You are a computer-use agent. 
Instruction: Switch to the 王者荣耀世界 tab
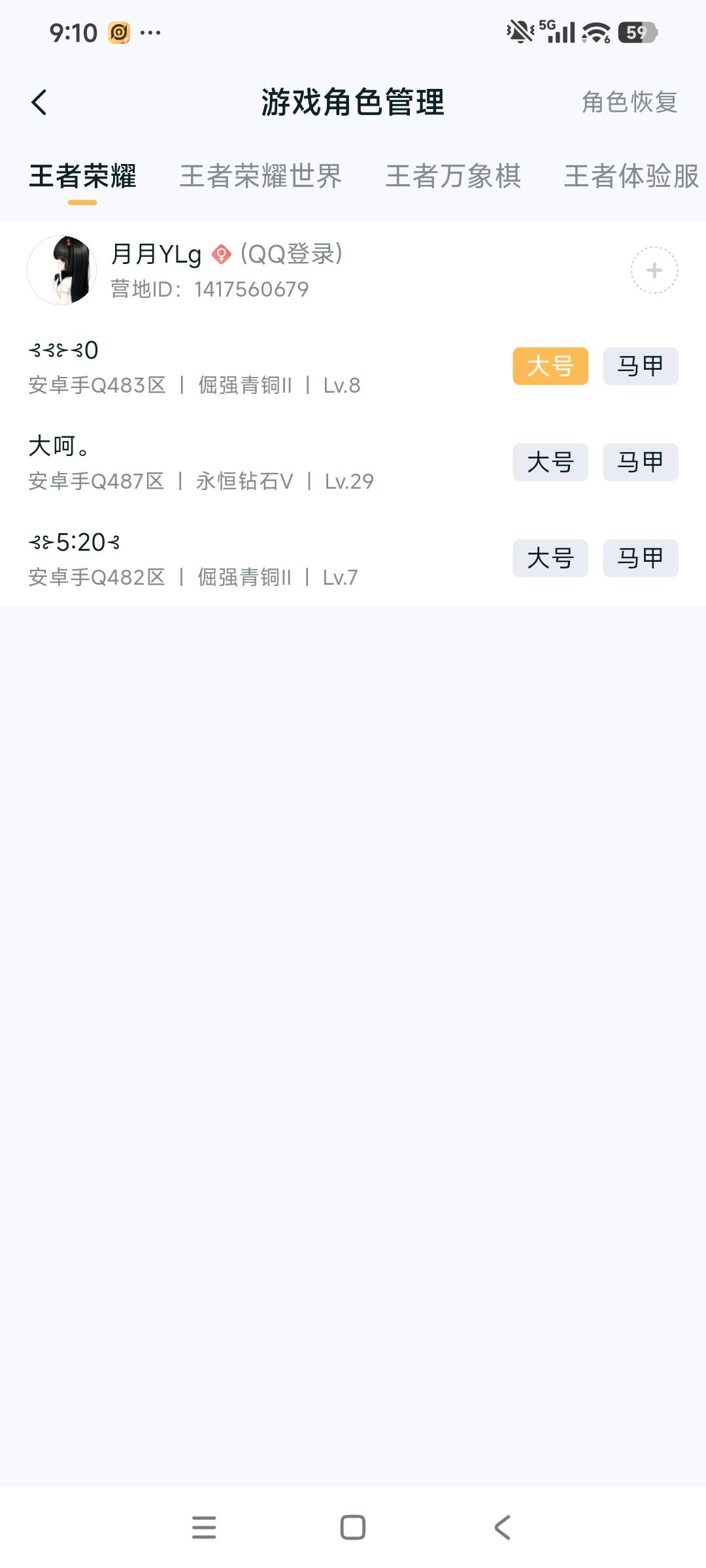(x=261, y=176)
